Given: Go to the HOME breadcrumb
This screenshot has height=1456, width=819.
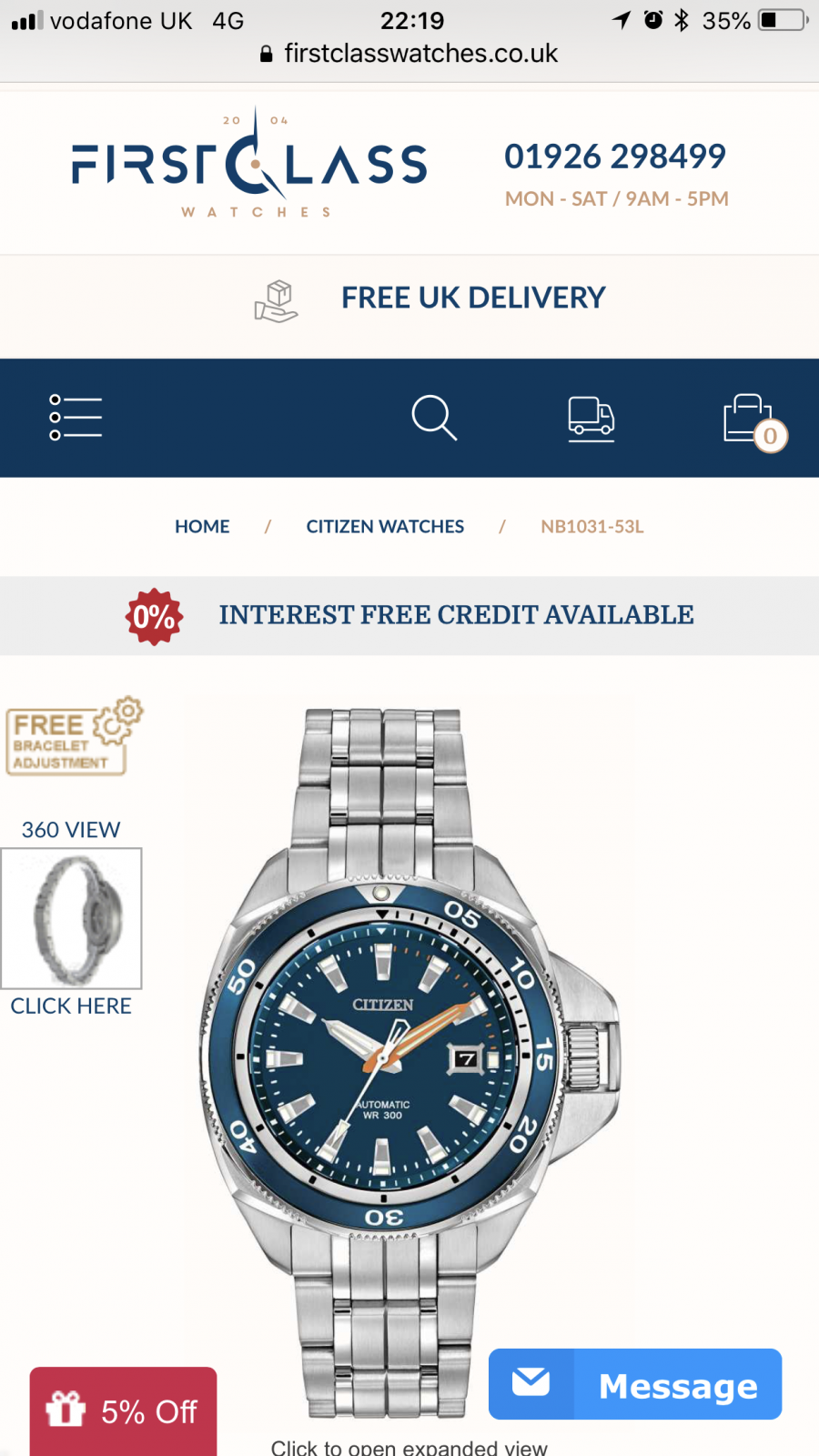Looking at the screenshot, I should coord(202,527).
